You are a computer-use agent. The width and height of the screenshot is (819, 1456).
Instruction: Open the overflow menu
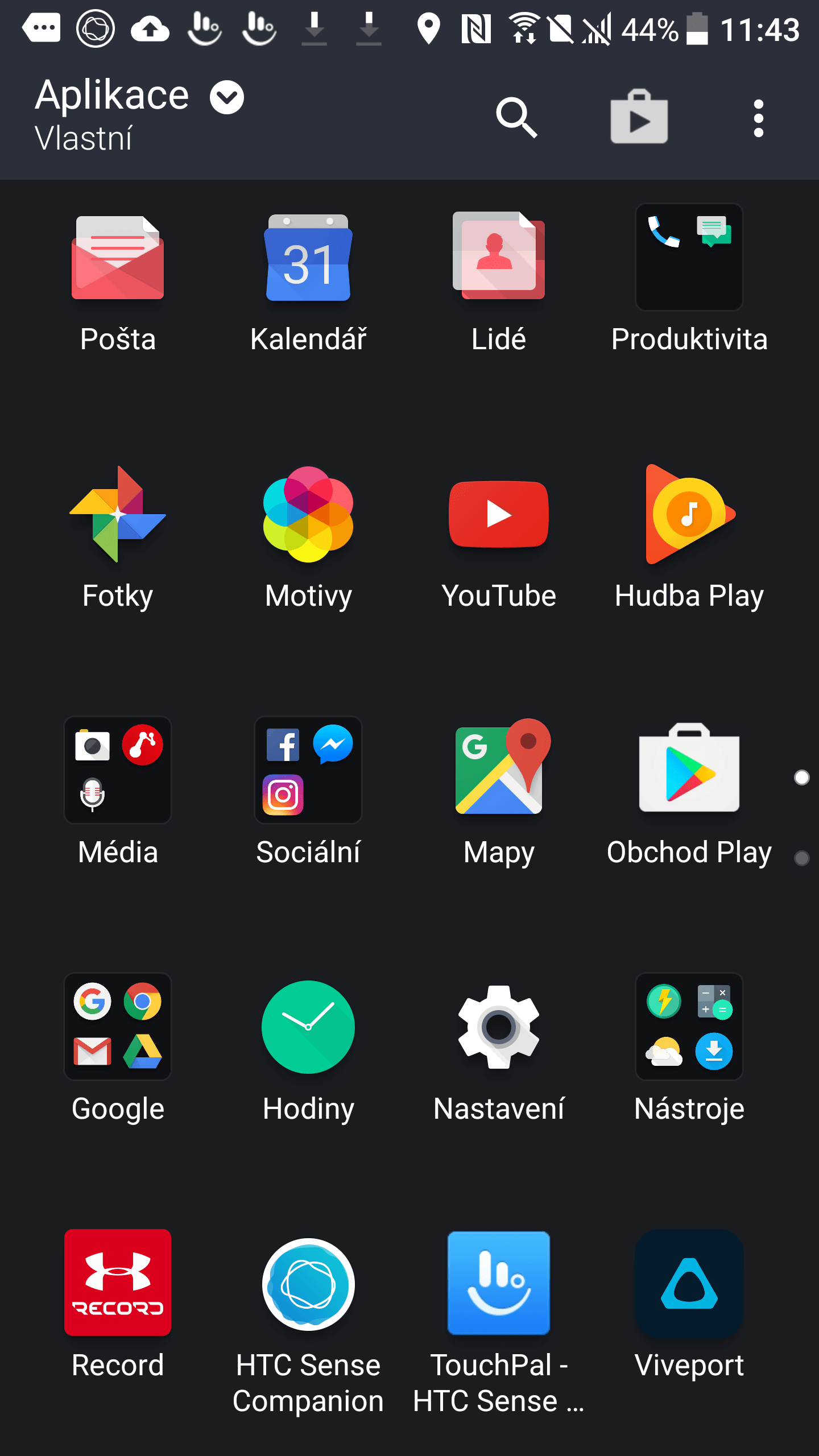click(758, 118)
